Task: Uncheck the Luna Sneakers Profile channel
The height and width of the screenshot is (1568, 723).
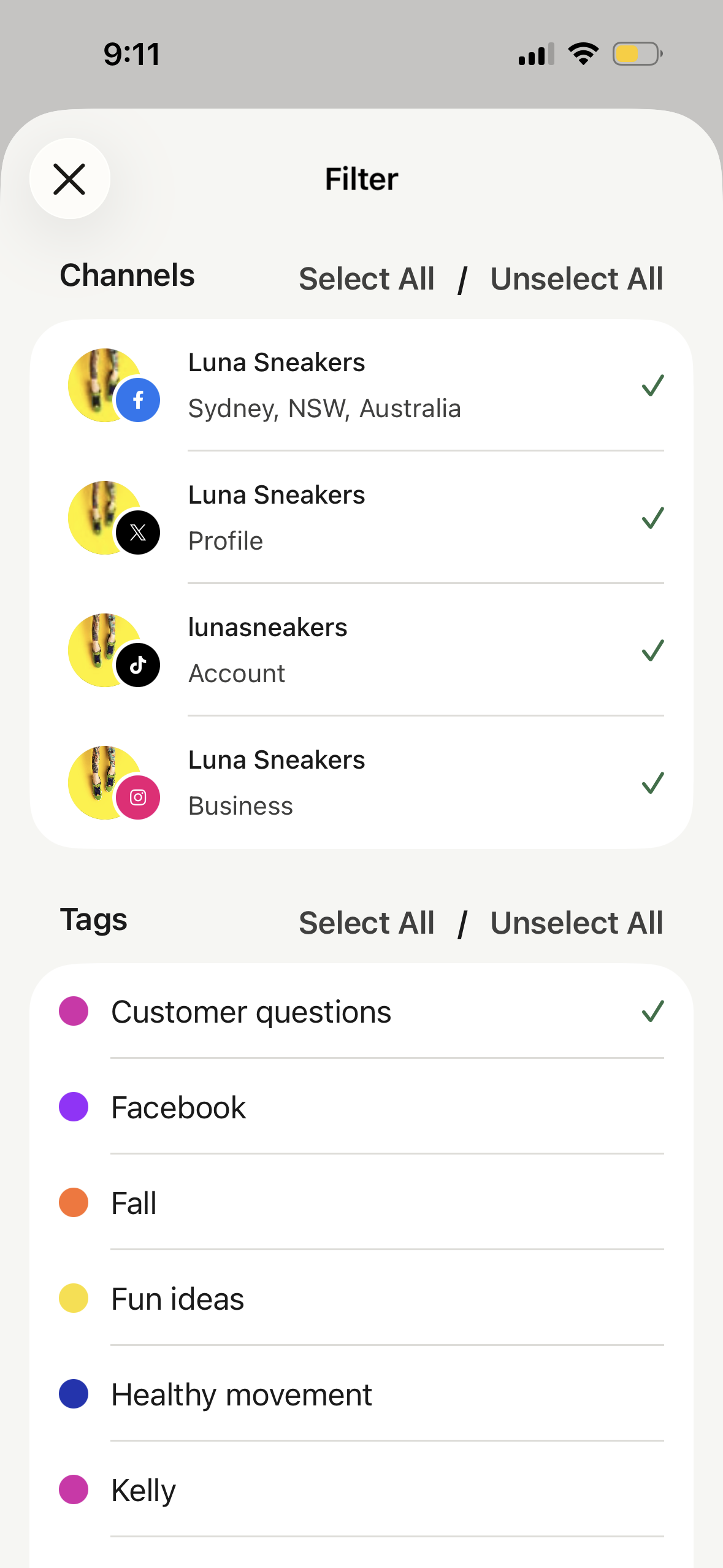Action: pos(362,518)
